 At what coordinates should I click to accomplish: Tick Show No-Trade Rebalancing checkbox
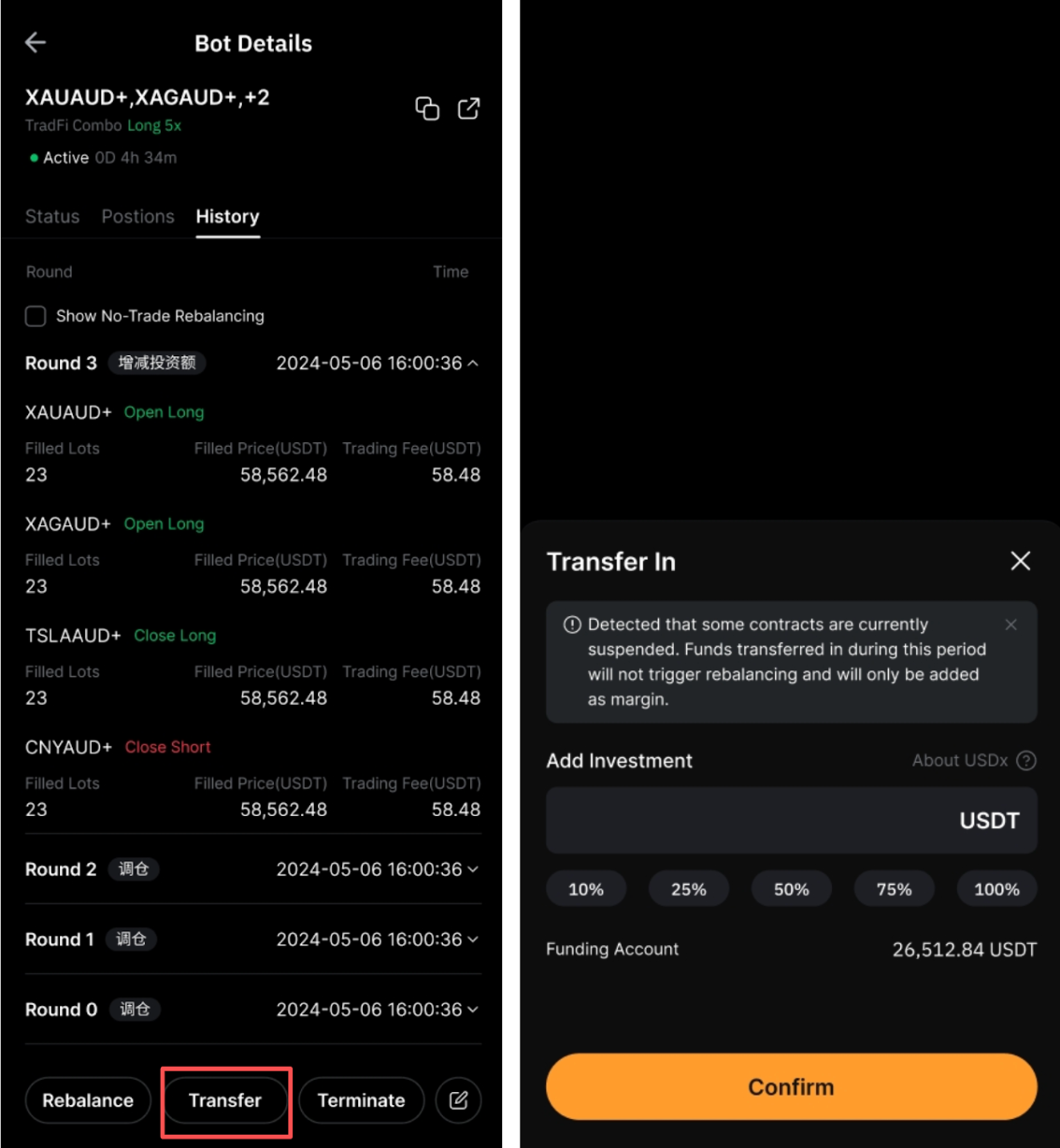click(x=36, y=316)
